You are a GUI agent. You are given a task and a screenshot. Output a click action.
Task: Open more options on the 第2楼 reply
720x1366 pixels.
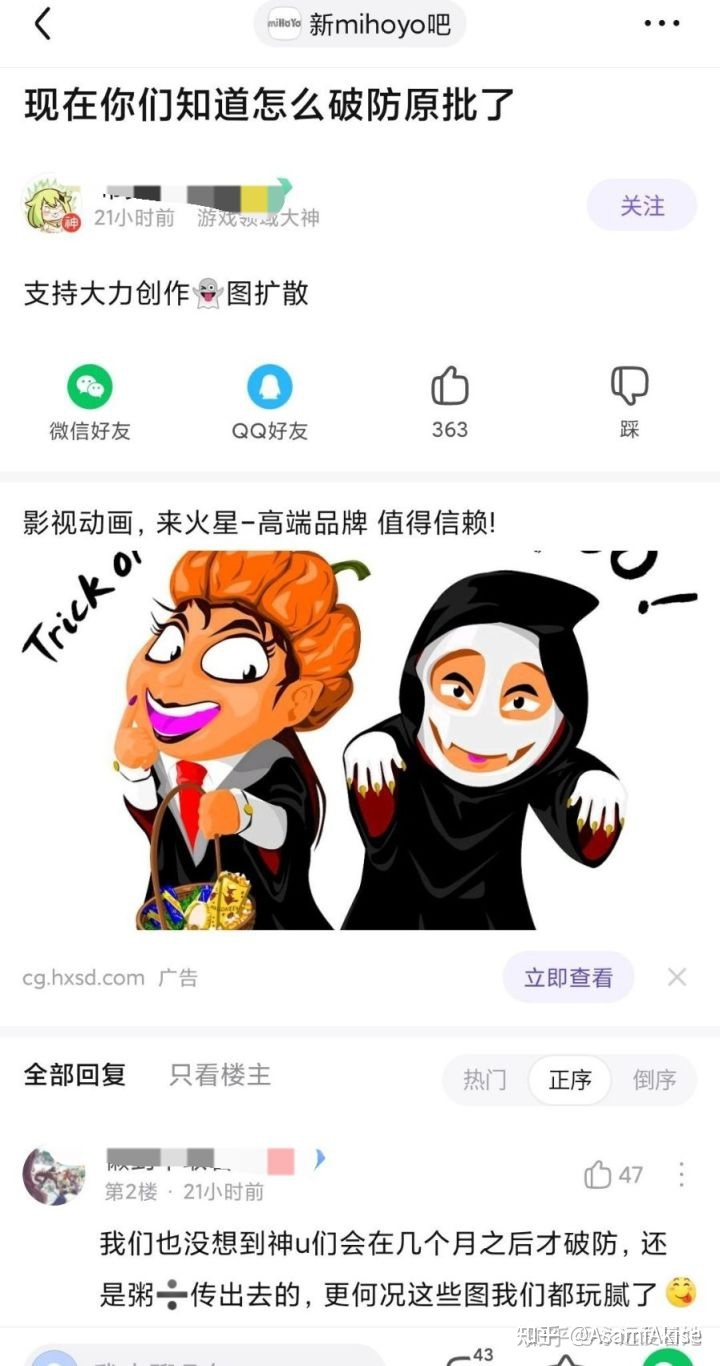(681, 1174)
